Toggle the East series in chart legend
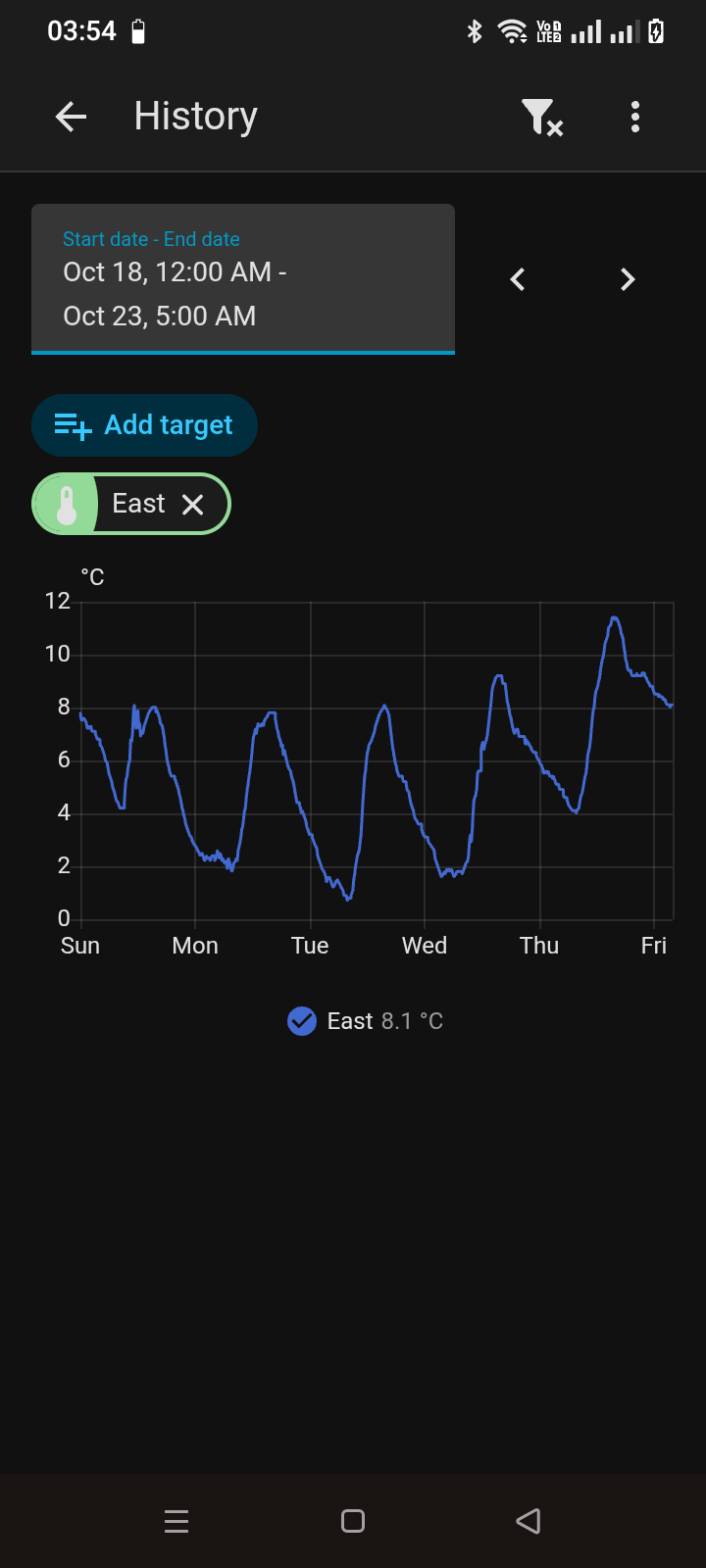 click(x=365, y=1021)
